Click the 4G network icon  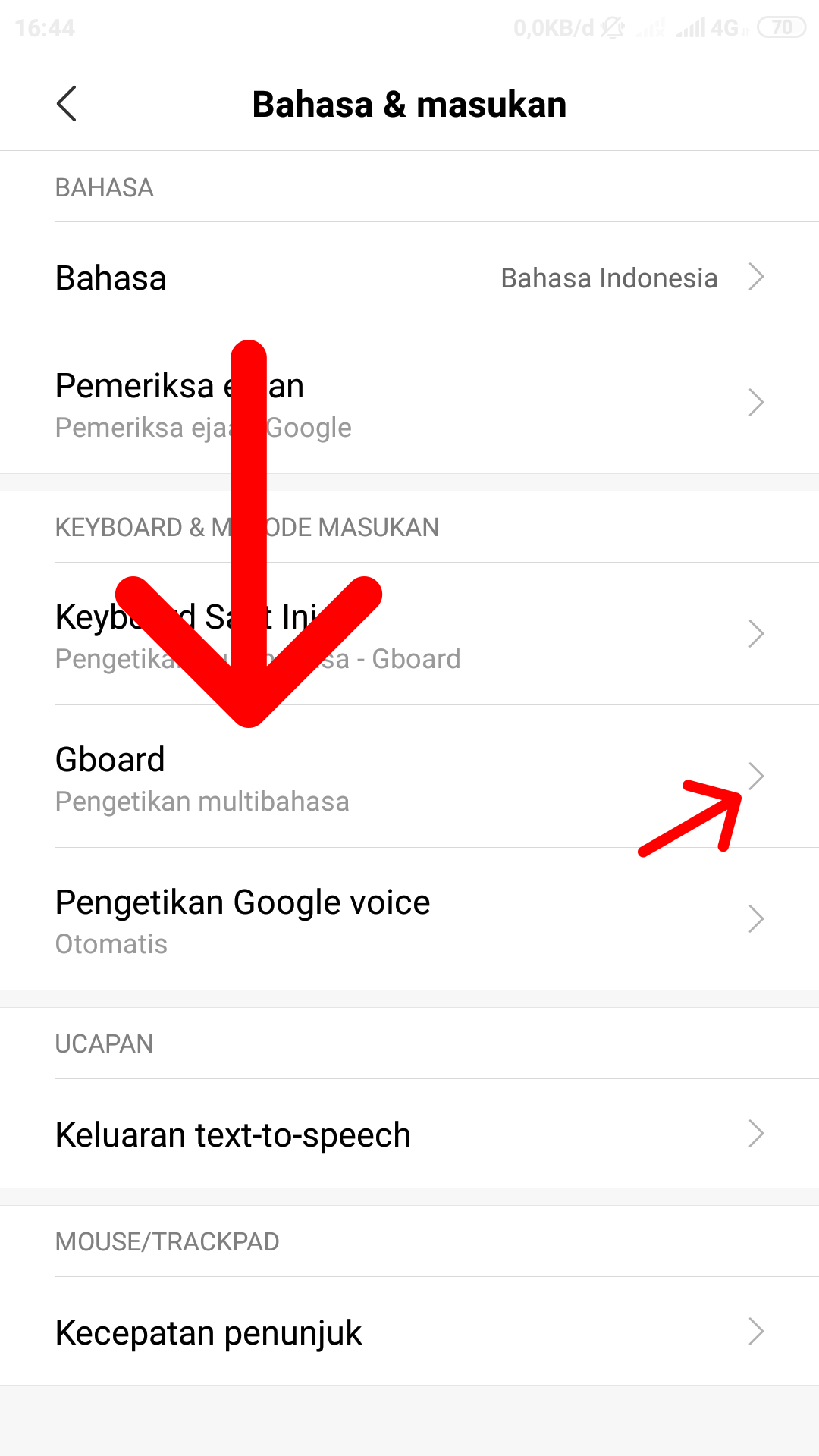point(722,27)
